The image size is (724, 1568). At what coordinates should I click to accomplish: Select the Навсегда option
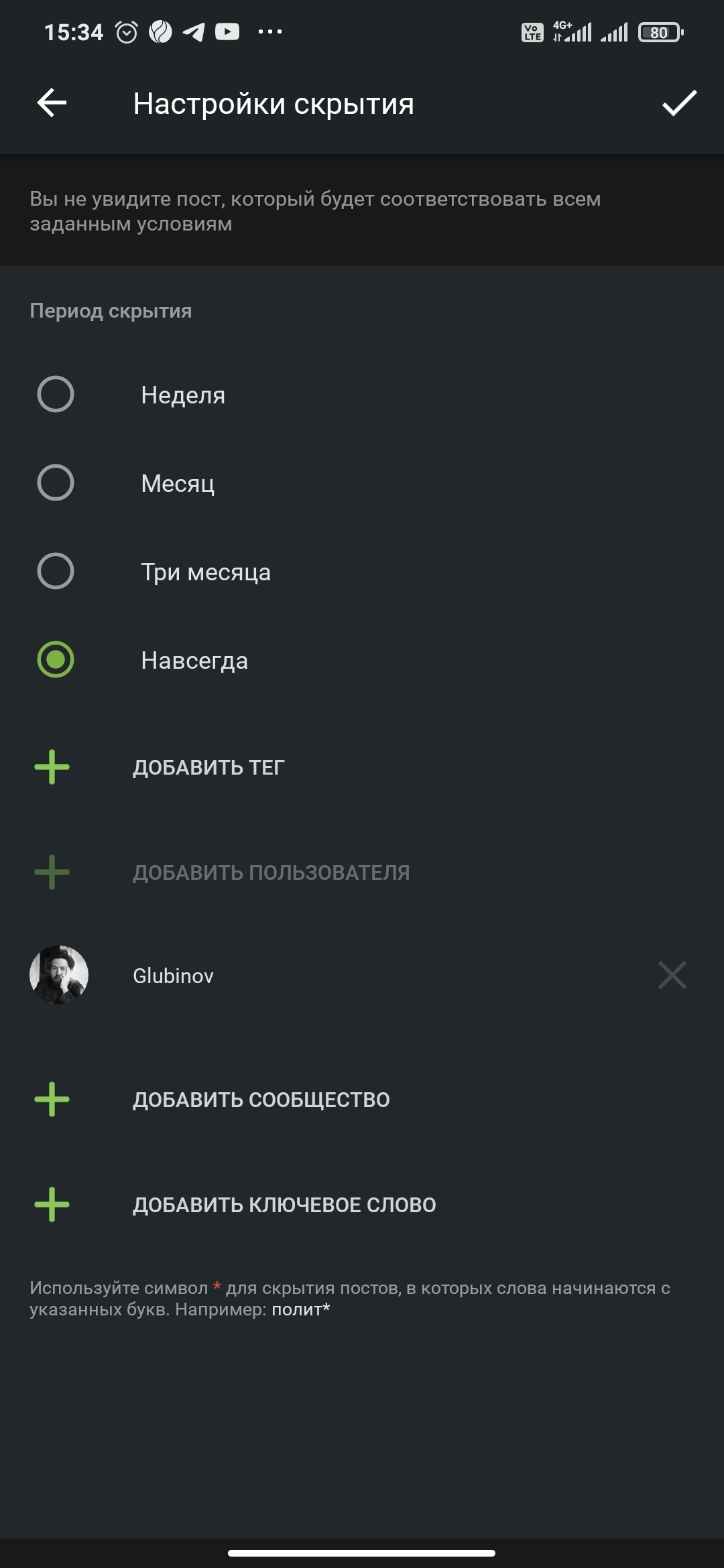pyautogui.click(x=56, y=659)
